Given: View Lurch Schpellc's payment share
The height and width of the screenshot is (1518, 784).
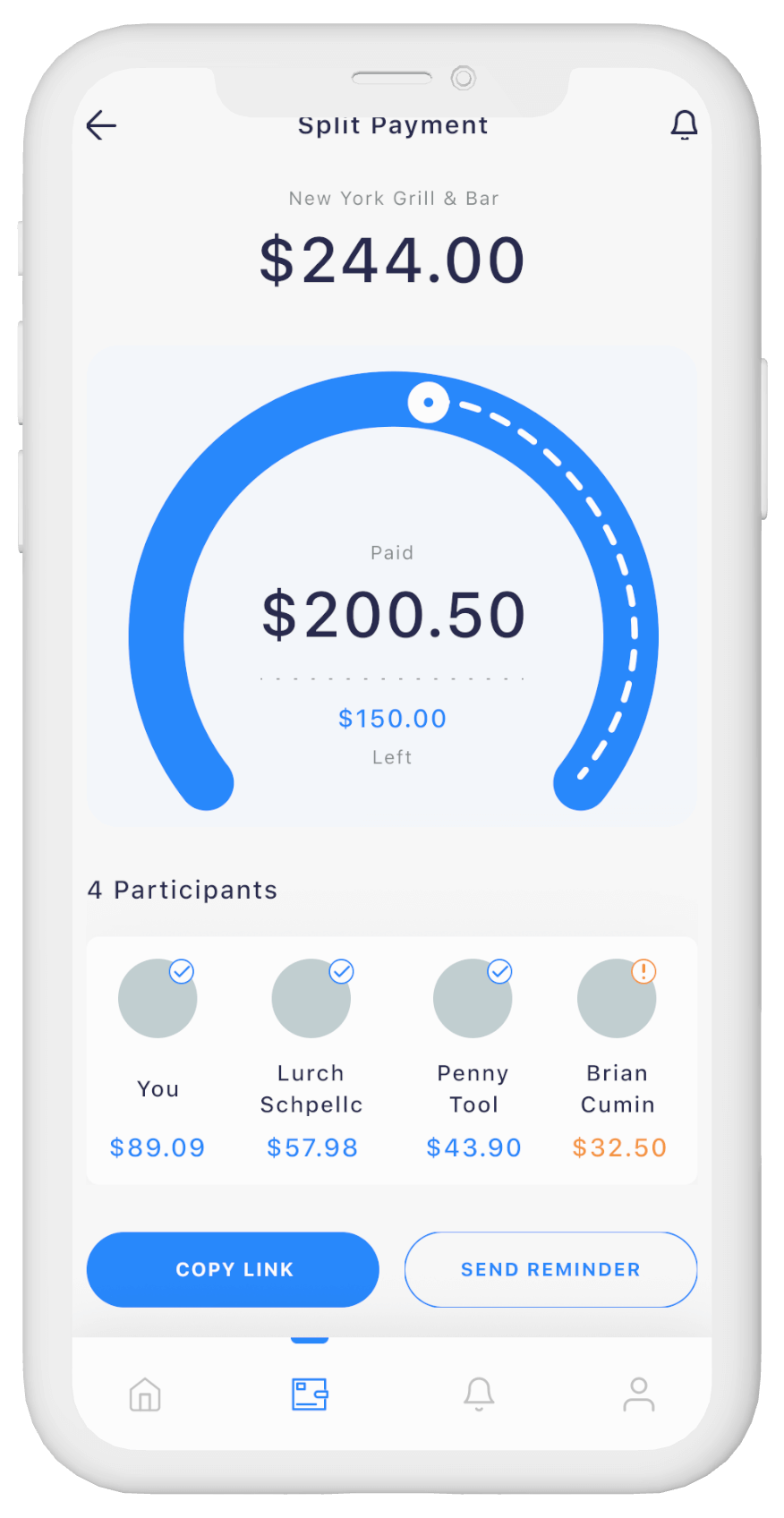Looking at the screenshot, I should coord(311,1147).
